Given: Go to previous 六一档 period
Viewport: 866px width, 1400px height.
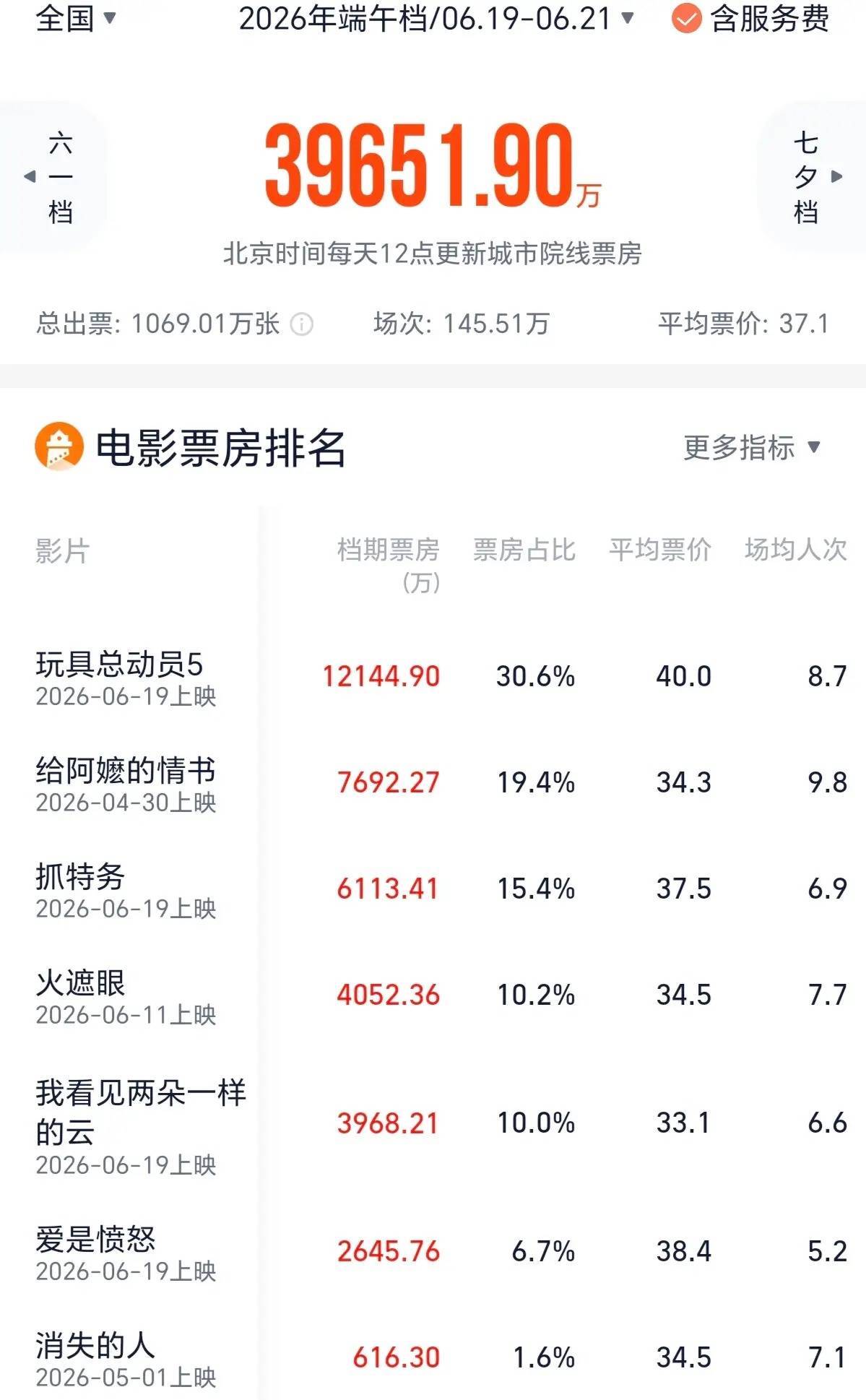Looking at the screenshot, I should (x=51, y=177).
